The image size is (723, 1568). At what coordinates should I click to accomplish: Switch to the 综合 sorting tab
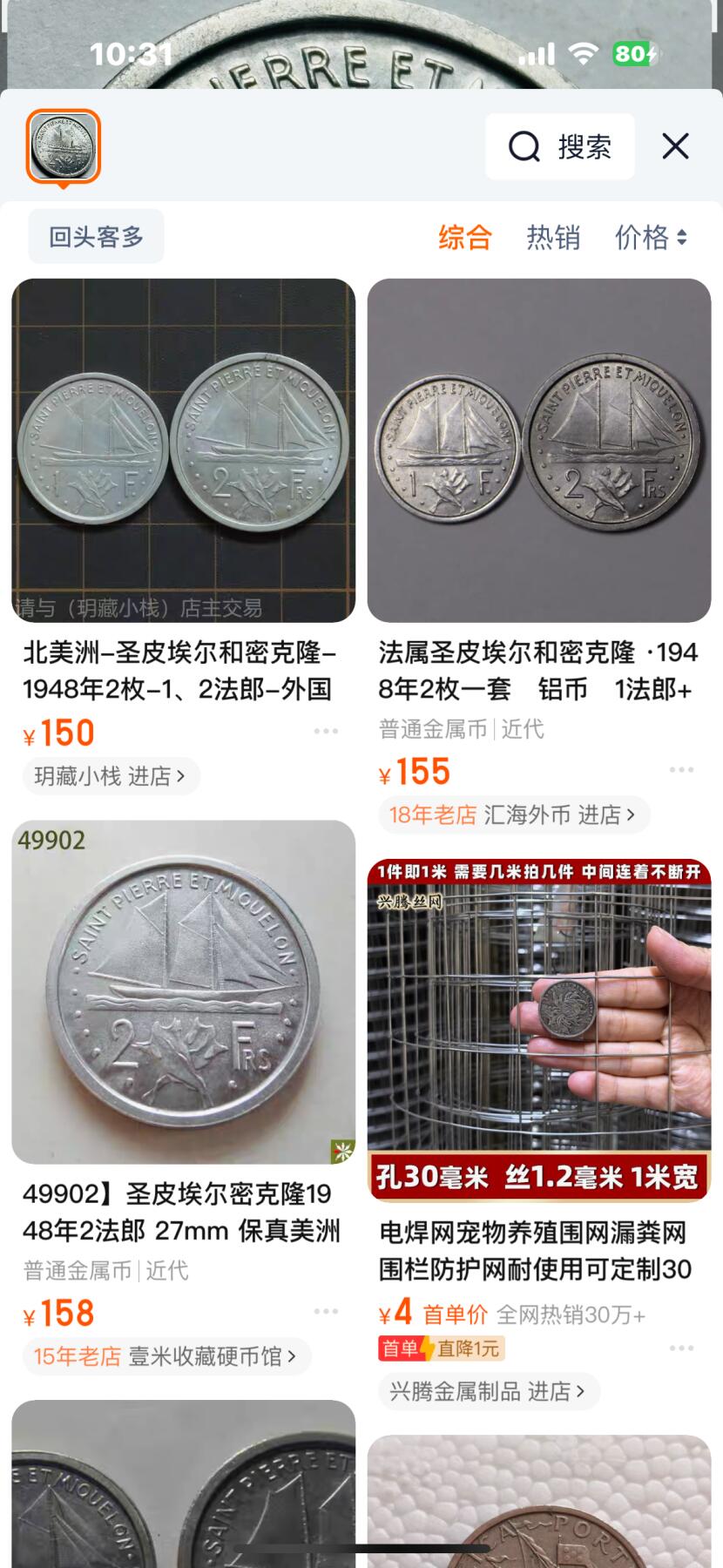coord(465,237)
